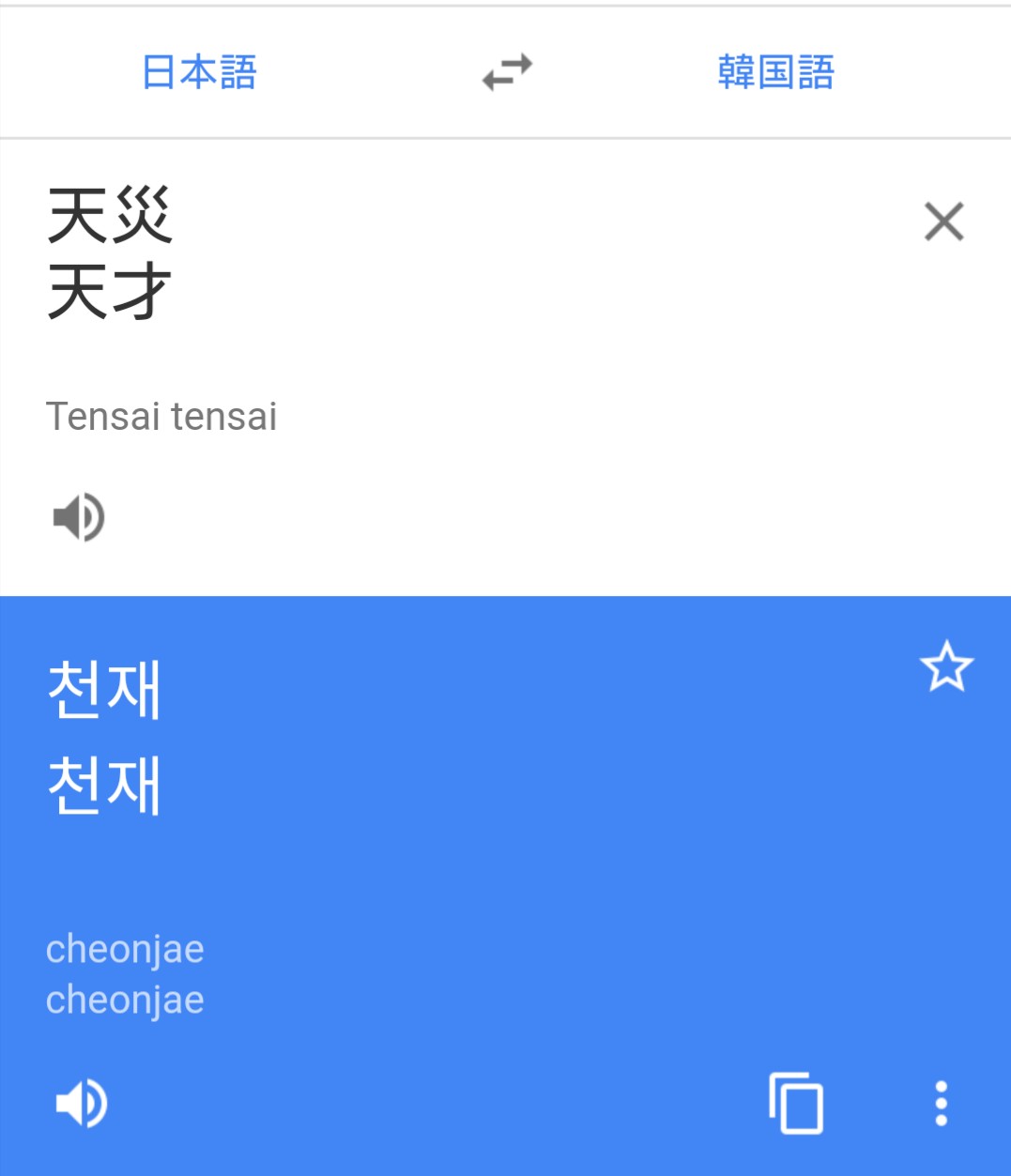Open the translation overflow menu
The image size is (1011, 1176).
[x=941, y=1103]
